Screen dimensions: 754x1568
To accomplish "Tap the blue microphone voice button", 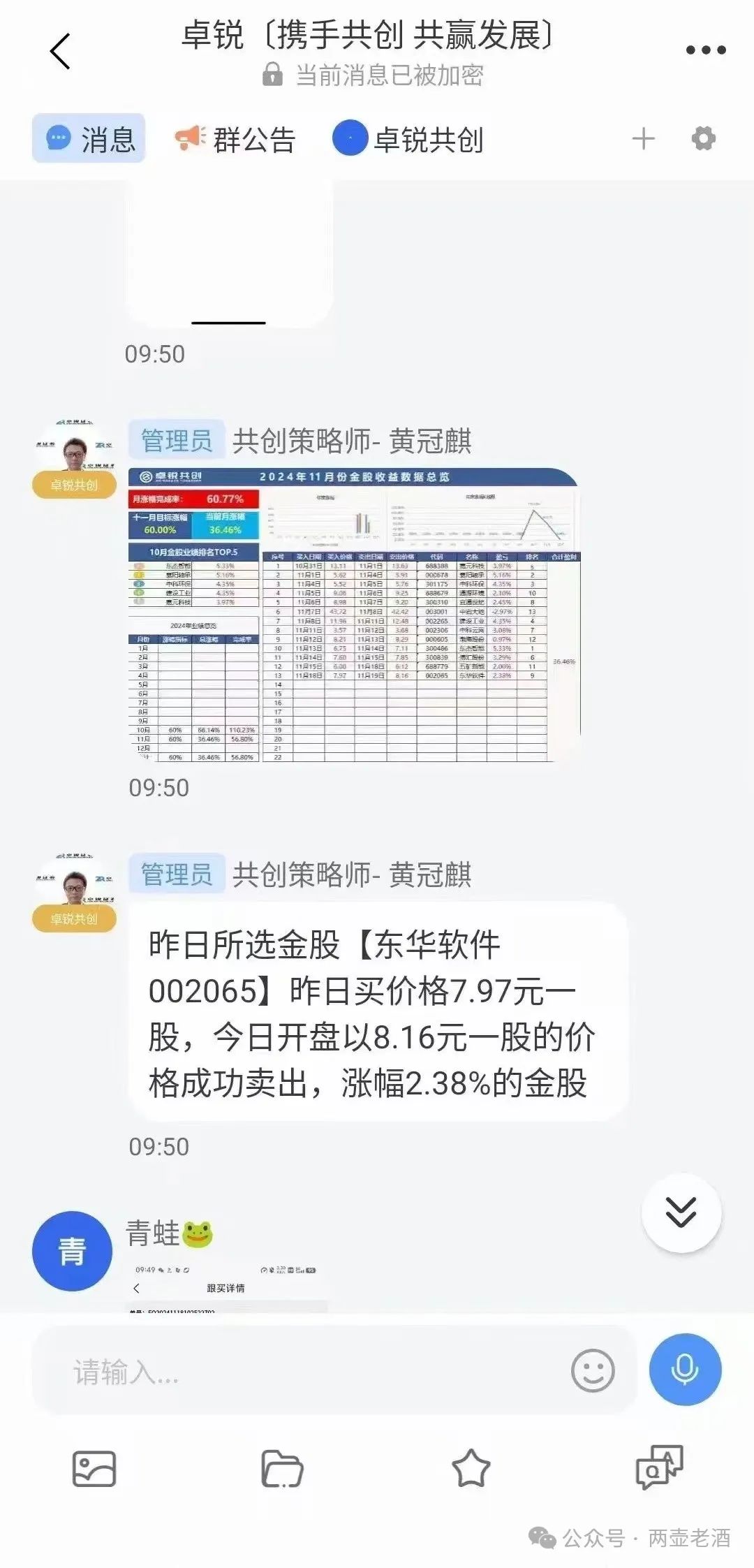I will (685, 1370).
